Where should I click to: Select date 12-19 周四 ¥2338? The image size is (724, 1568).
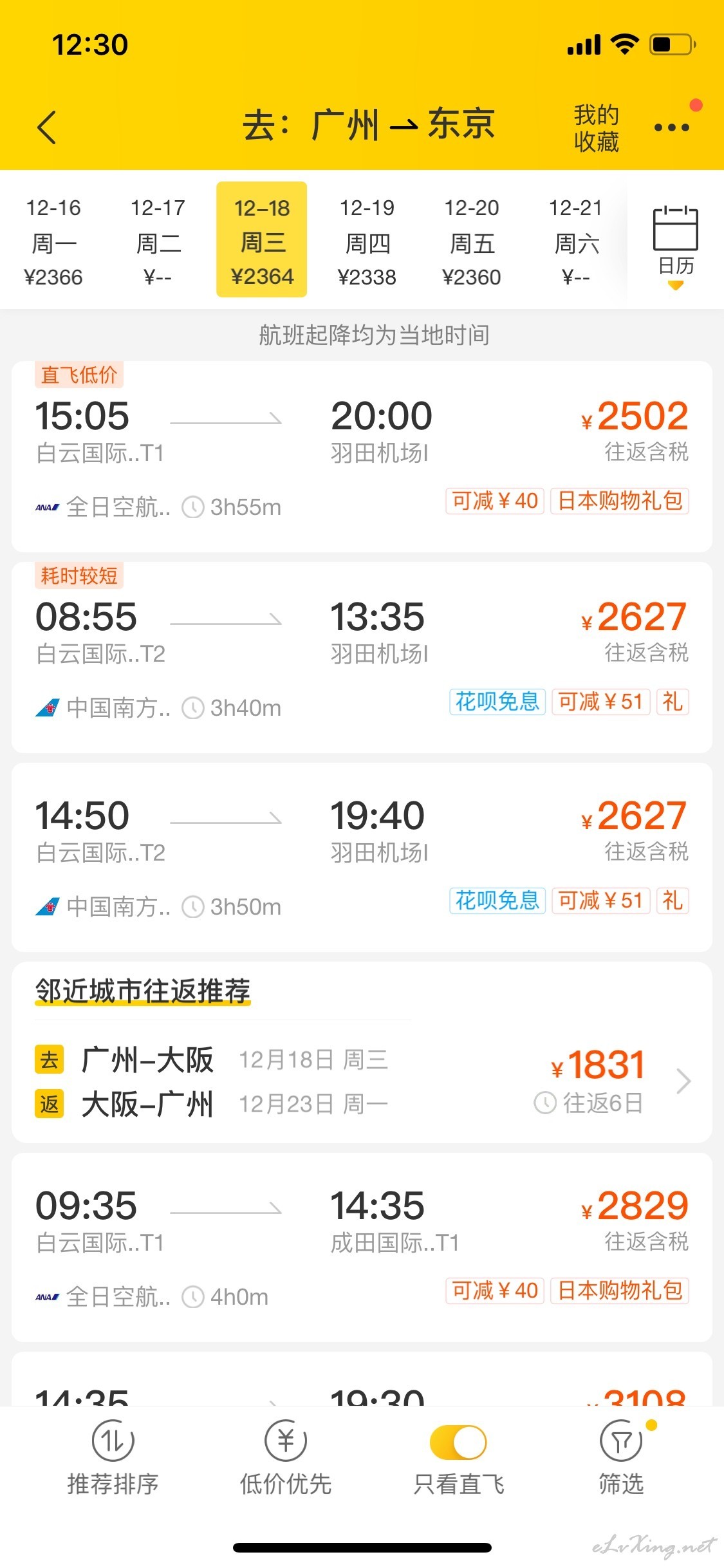[x=367, y=242]
